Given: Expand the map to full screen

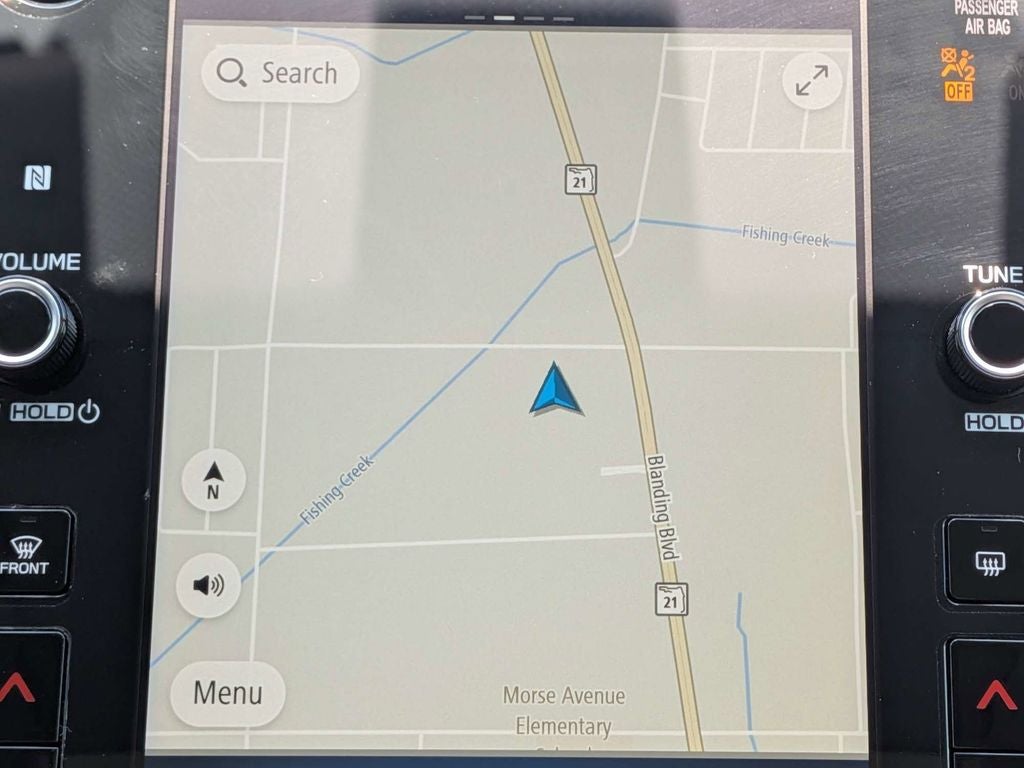Looking at the screenshot, I should (x=811, y=81).
